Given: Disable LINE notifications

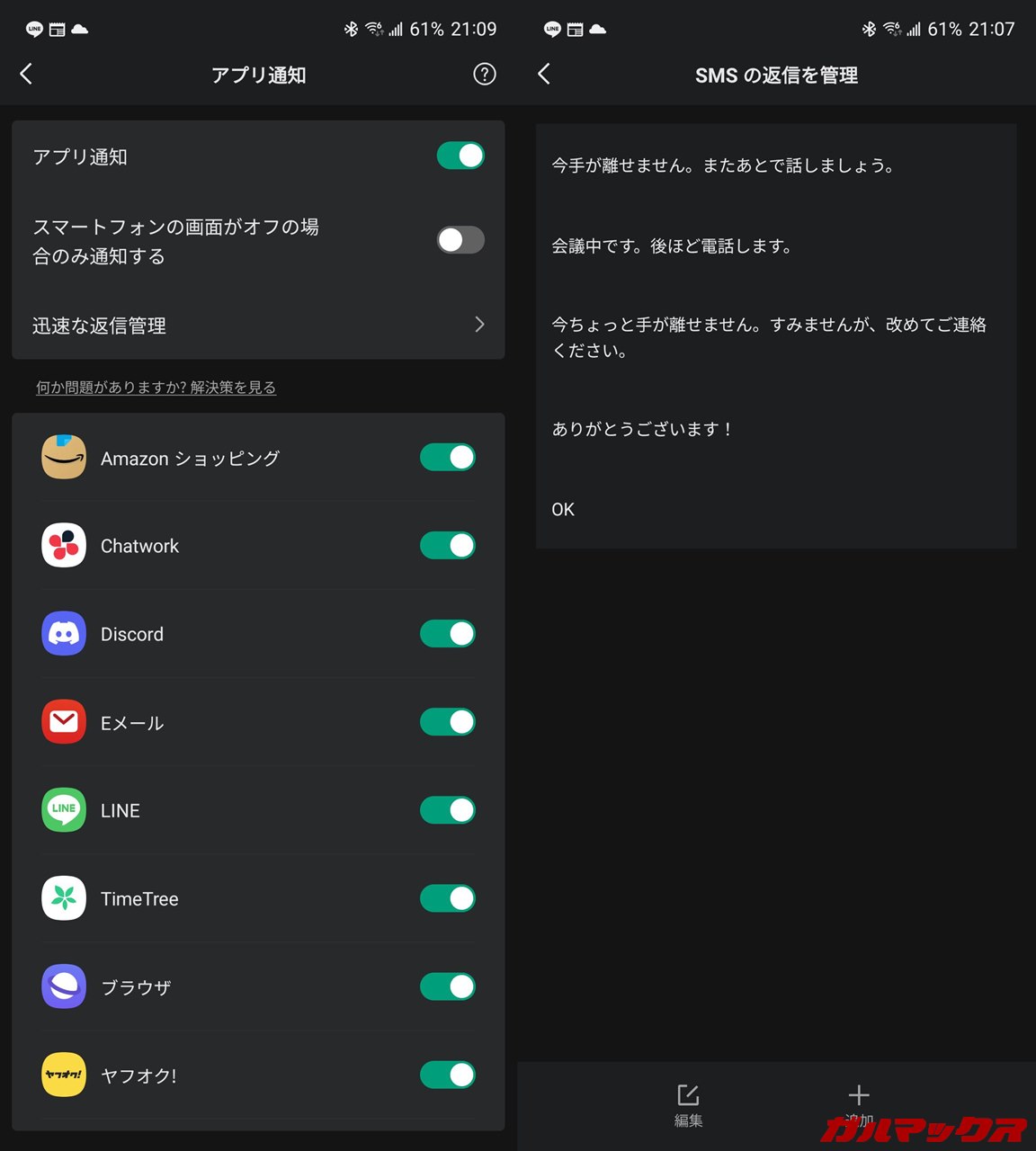Looking at the screenshot, I should click(x=447, y=810).
